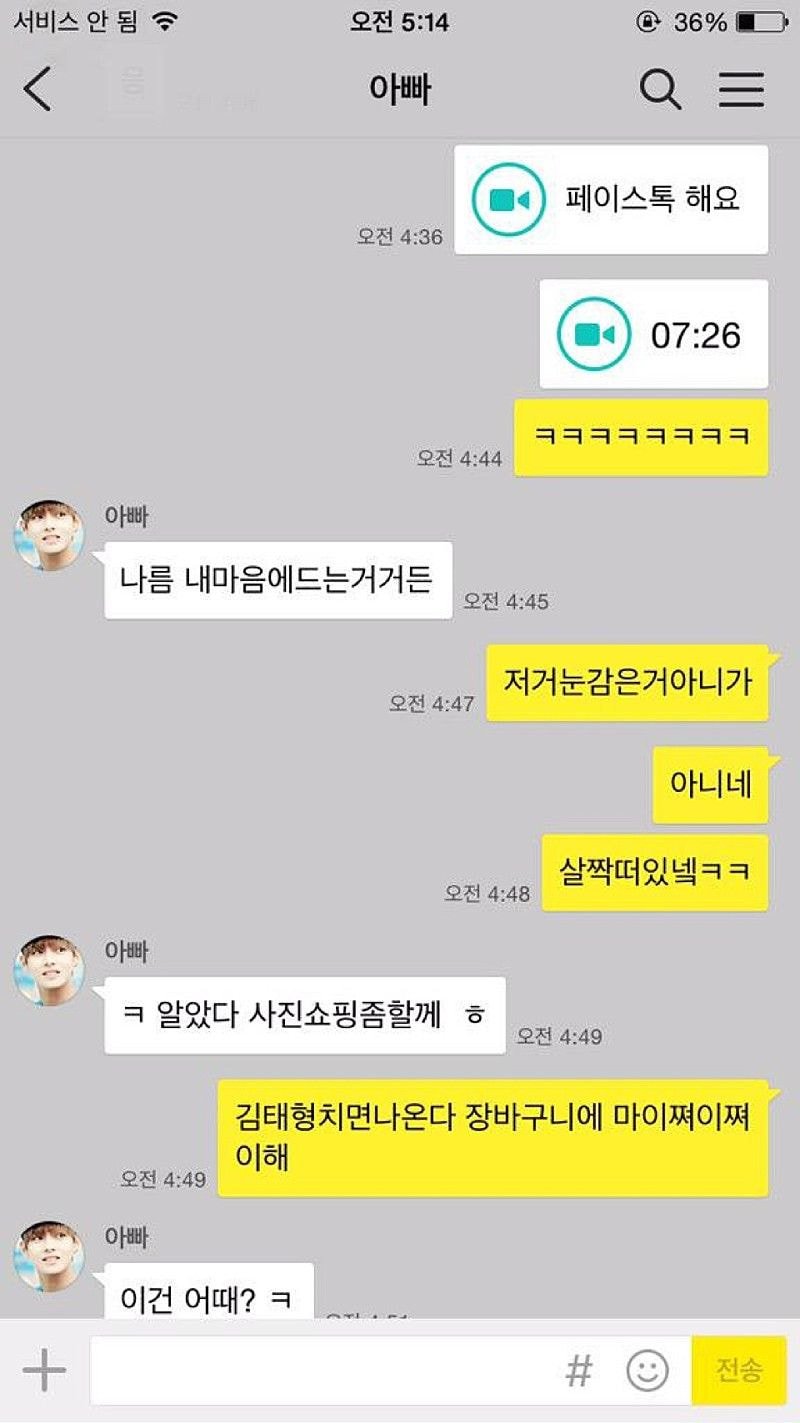This screenshot has height=1423, width=800.
Task: Go back to the chat list
Action: 38,90
